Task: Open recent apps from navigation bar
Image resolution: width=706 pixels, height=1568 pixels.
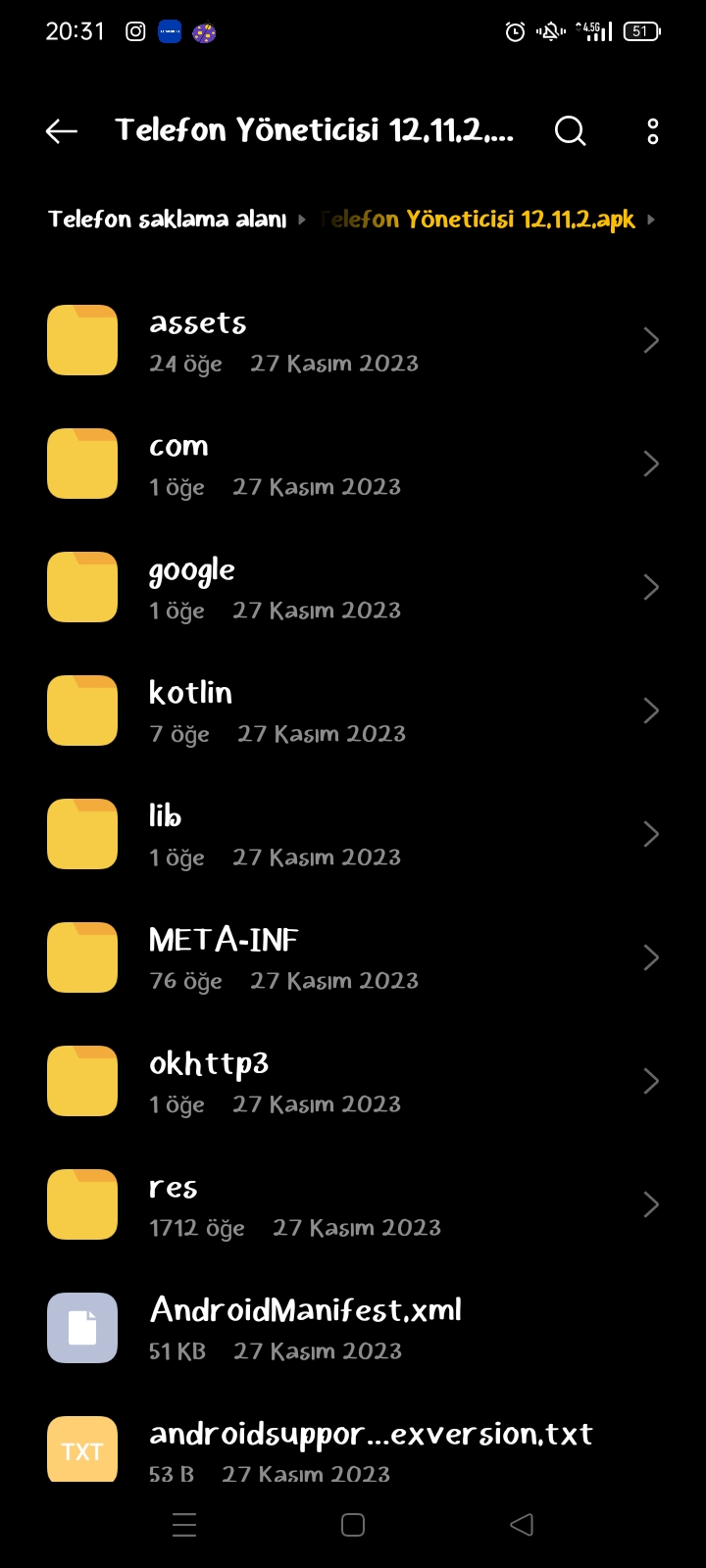Action: pyautogui.click(x=184, y=1525)
